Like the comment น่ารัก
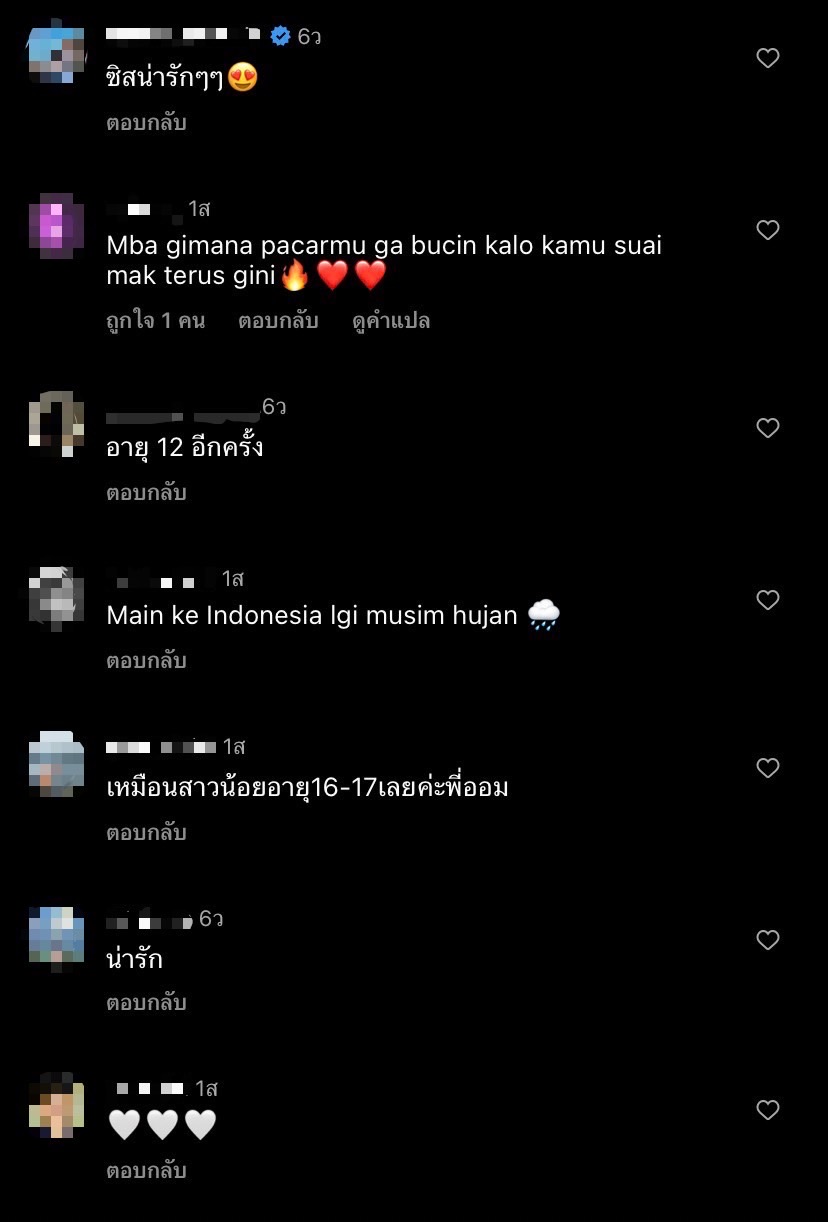This screenshot has width=828, height=1222. [x=767, y=940]
